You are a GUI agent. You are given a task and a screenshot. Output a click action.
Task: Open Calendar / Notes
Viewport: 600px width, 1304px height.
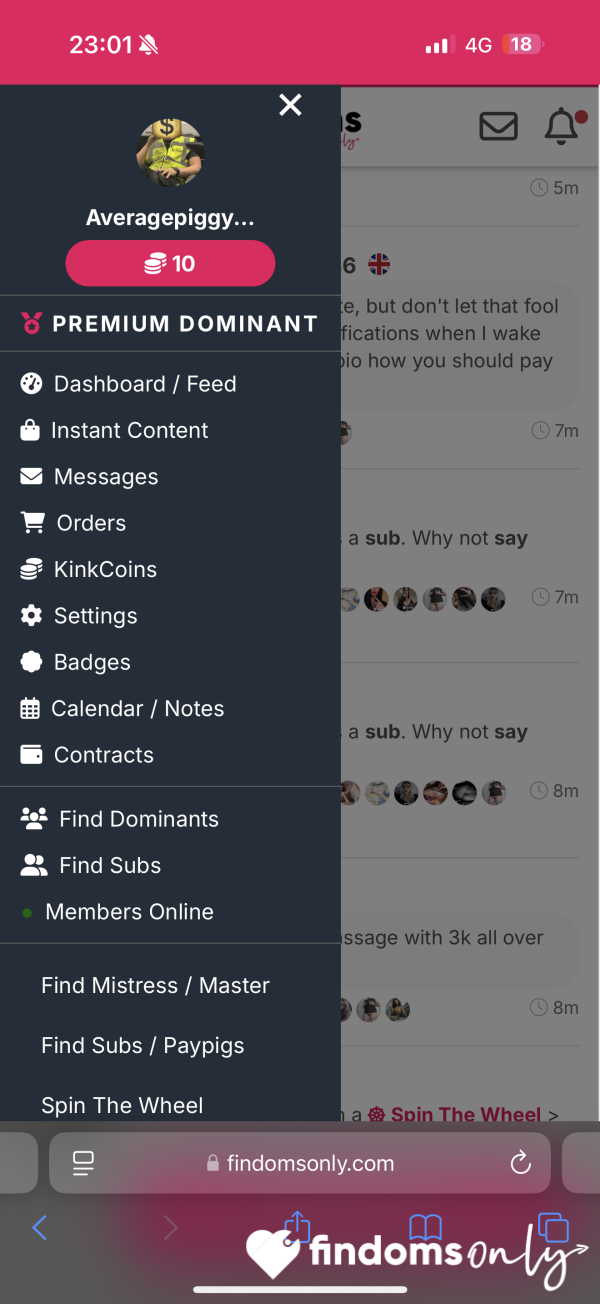(122, 708)
